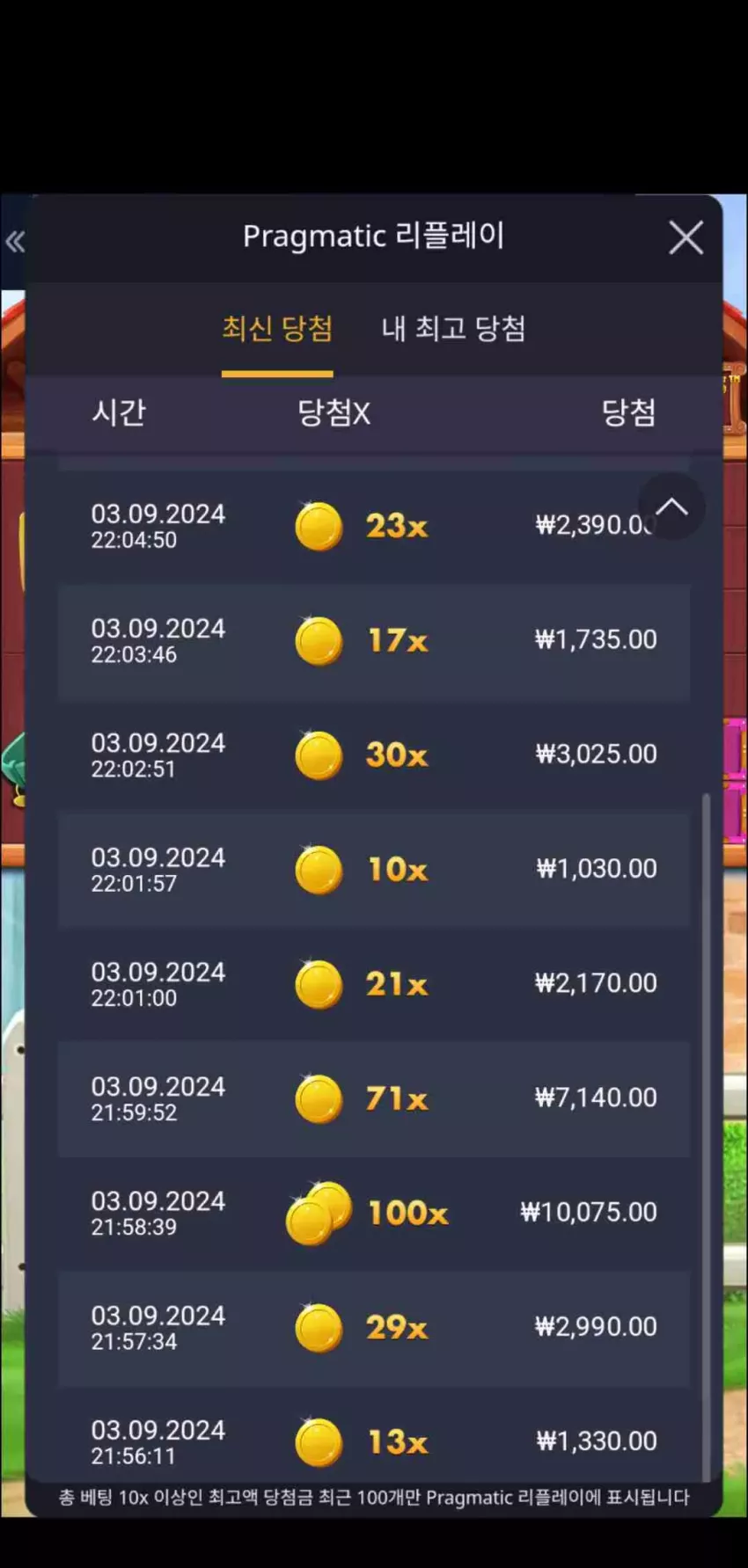Open the 29x win replay at 21:57:34

374,1328
